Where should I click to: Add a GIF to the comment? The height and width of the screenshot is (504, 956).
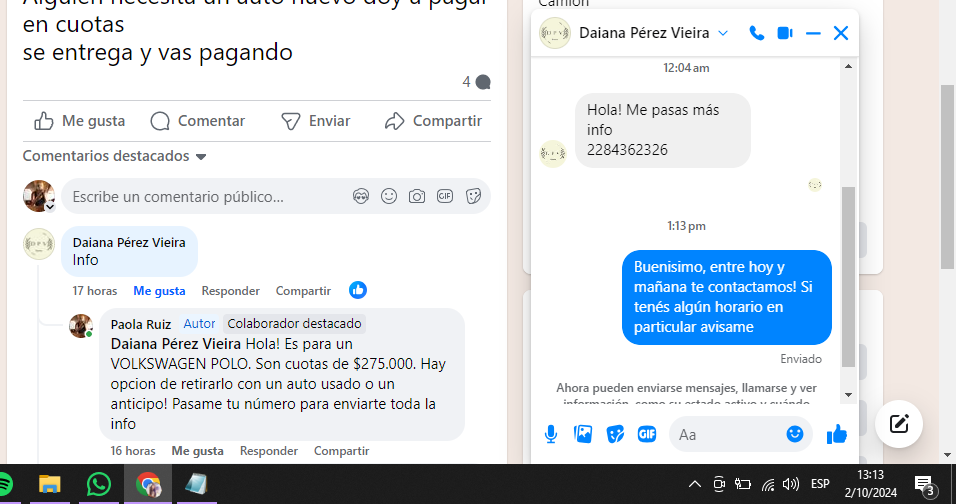pyautogui.click(x=445, y=197)
